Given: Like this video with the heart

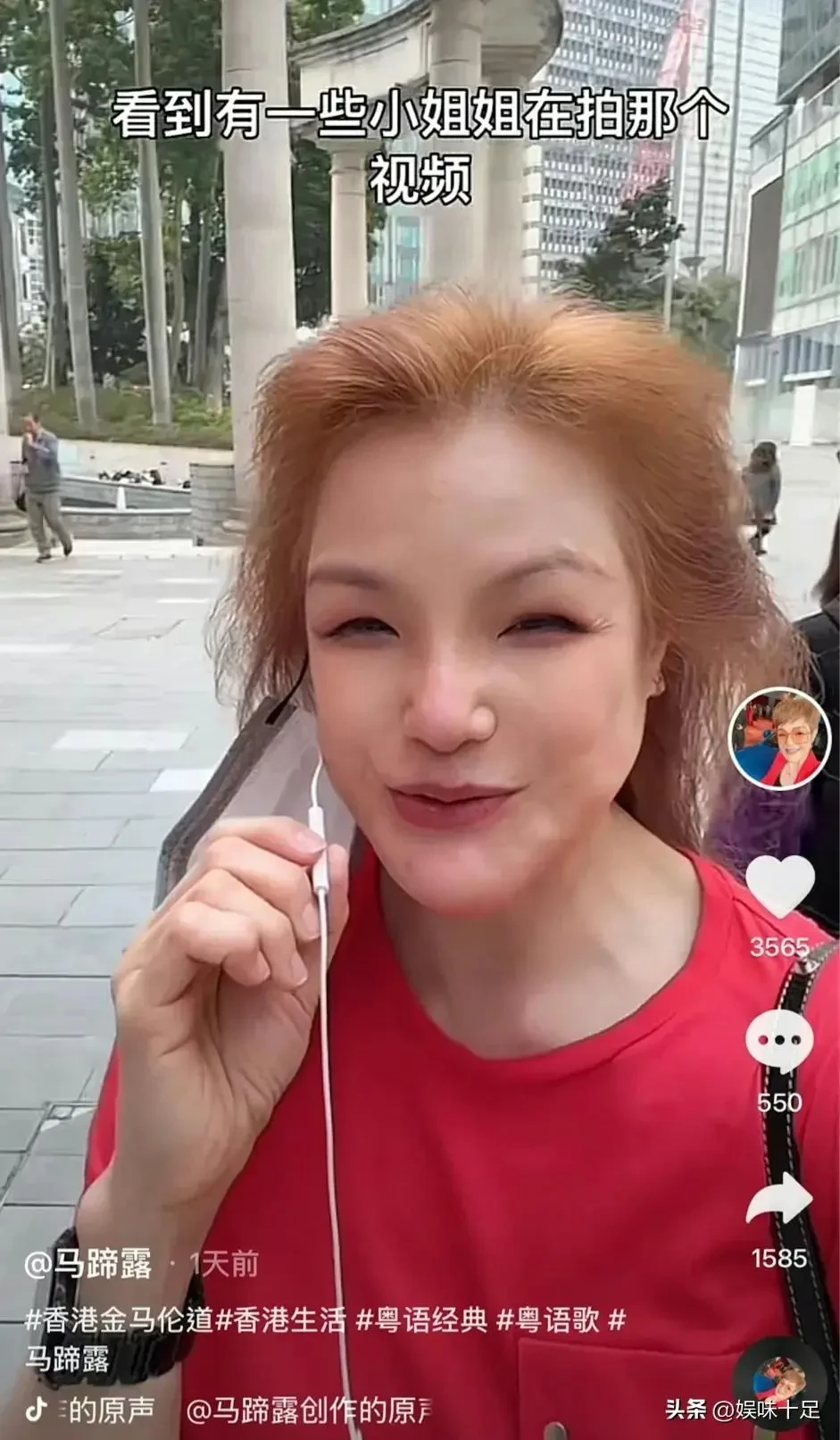Looking at the screenshot, I should tap(778, 886).
